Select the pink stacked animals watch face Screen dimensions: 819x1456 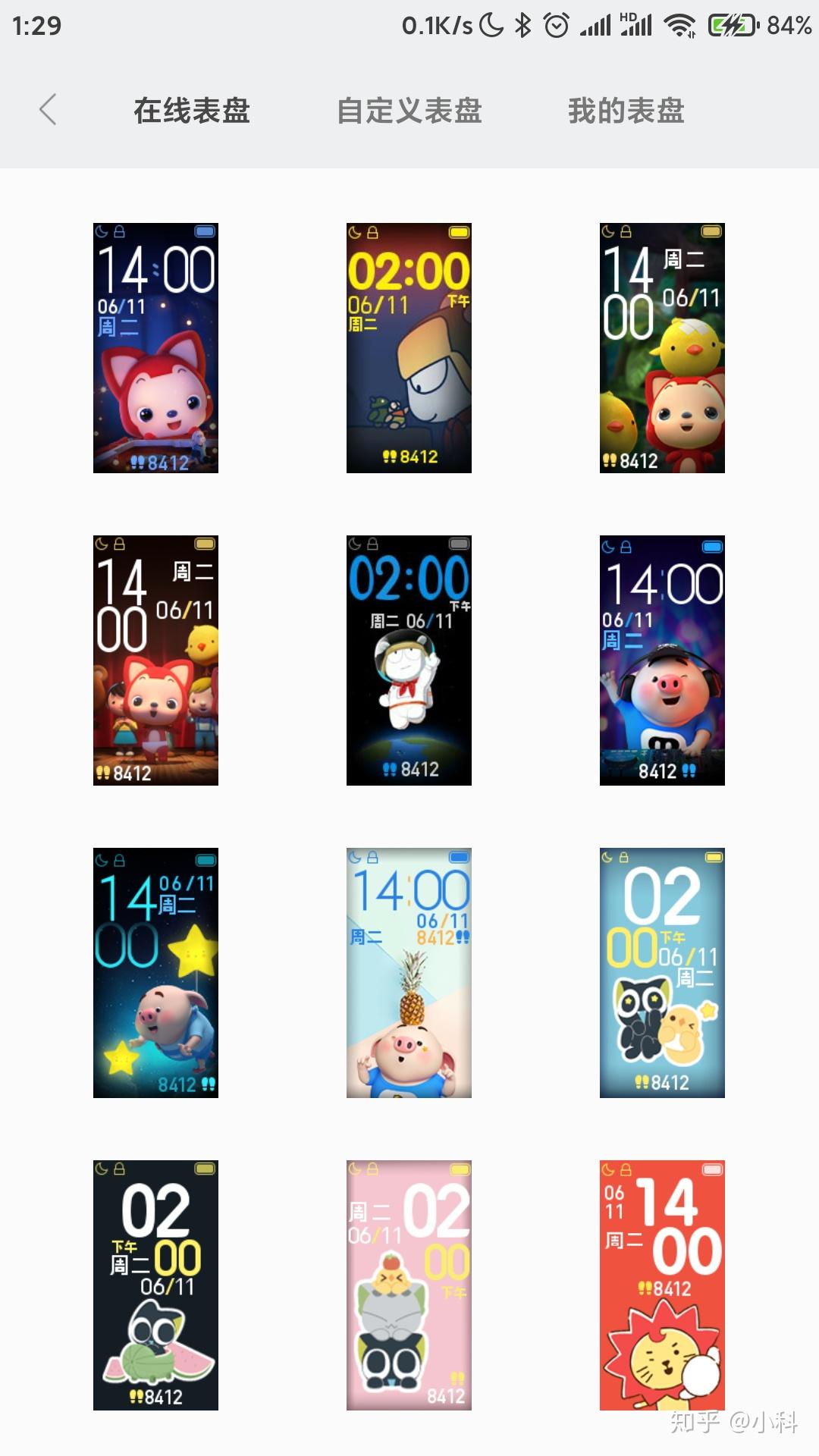(409, 1285)
